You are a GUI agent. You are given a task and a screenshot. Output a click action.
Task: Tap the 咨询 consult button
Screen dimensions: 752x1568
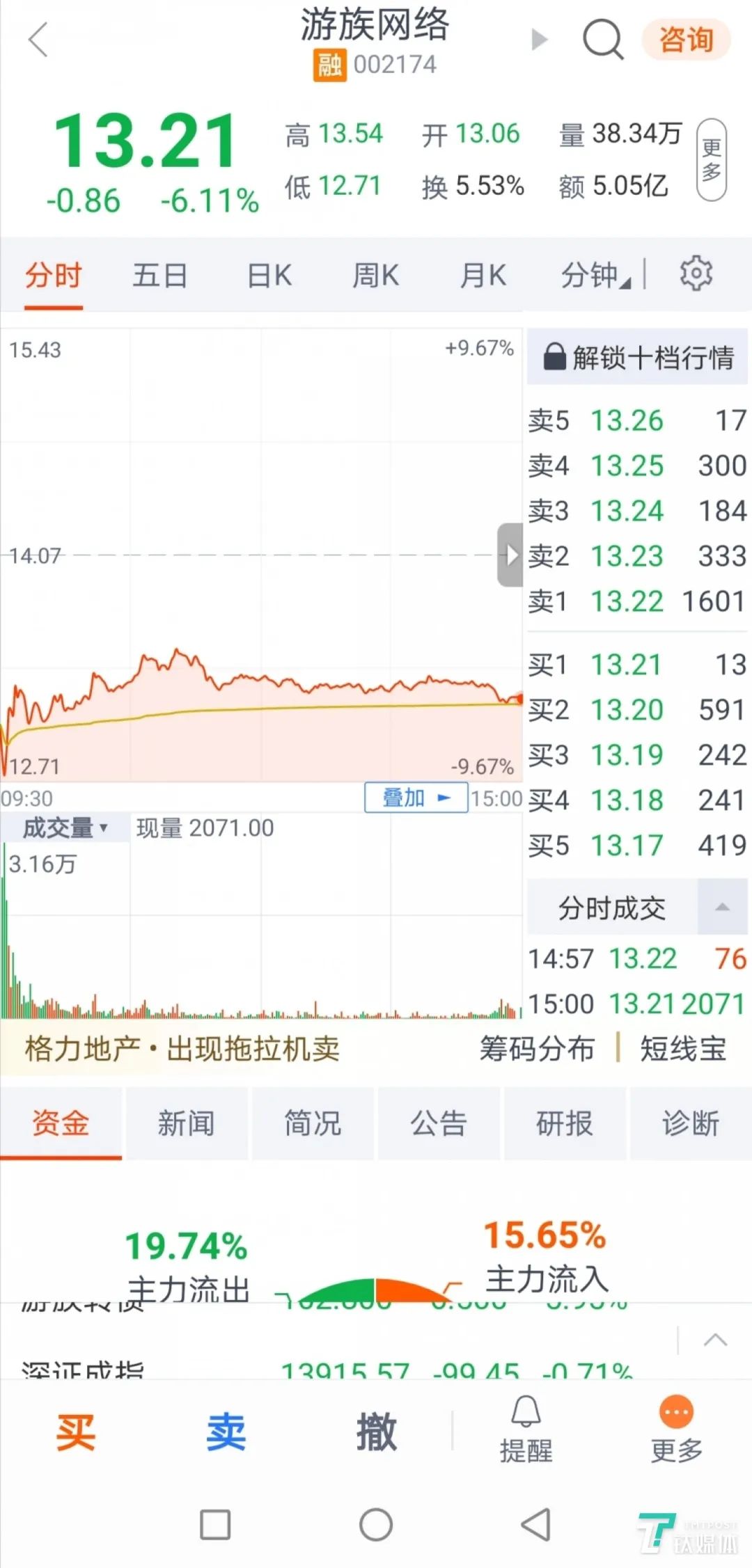pos(686,40)
